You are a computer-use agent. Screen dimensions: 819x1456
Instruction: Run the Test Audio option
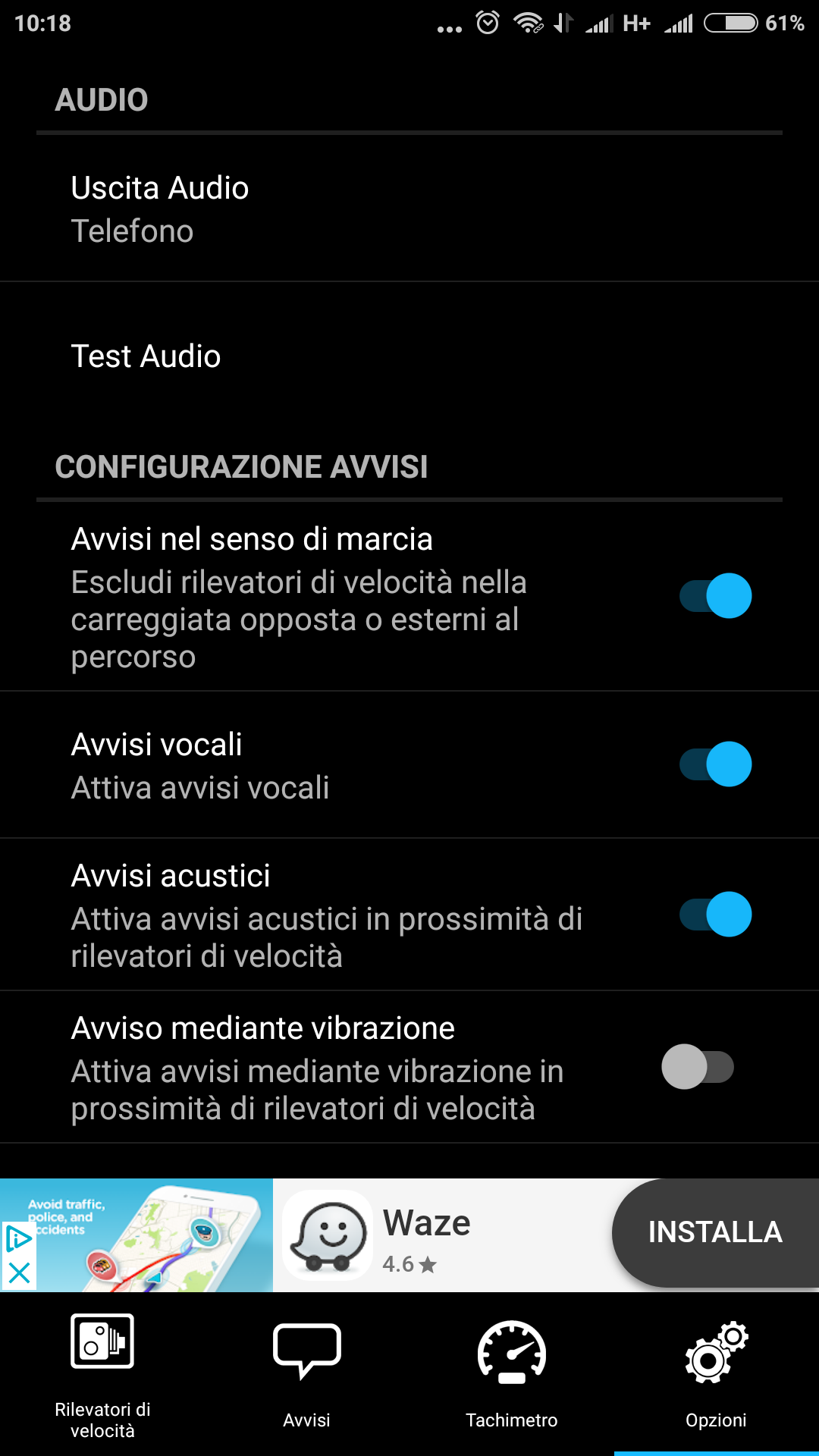(409, 356)
